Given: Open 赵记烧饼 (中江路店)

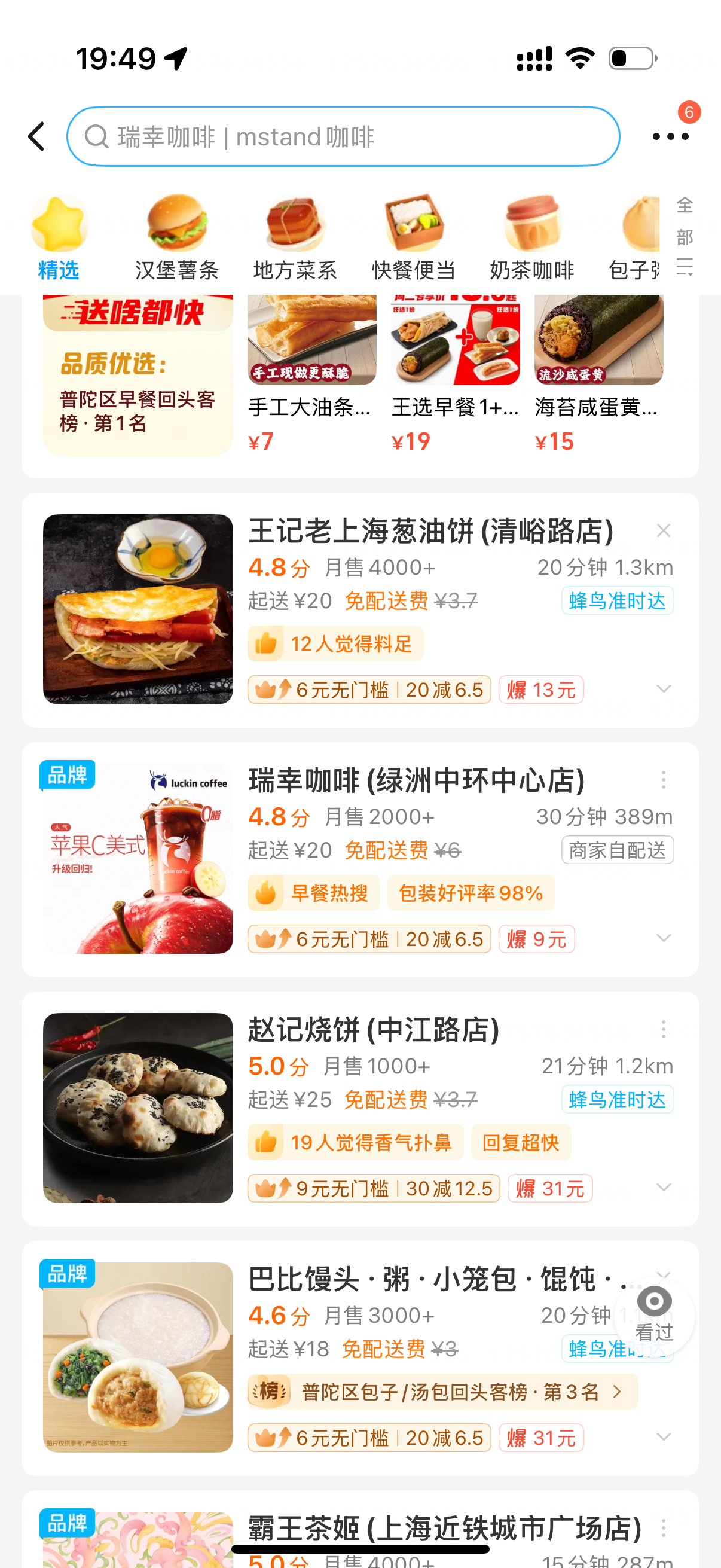Looking at the screenshot, I should pyautogui.click(x=374, y=1030).
